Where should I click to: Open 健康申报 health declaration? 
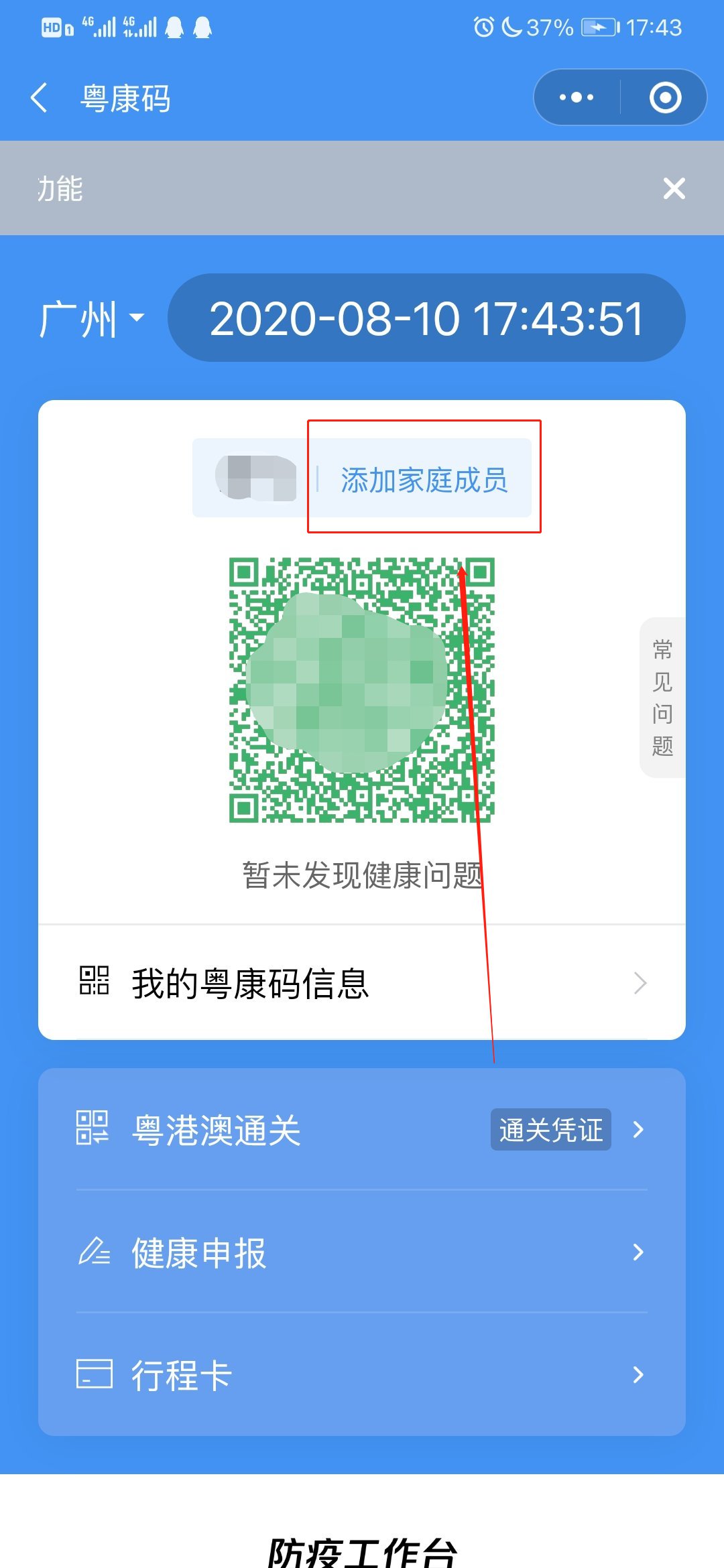click(362, 1252)
